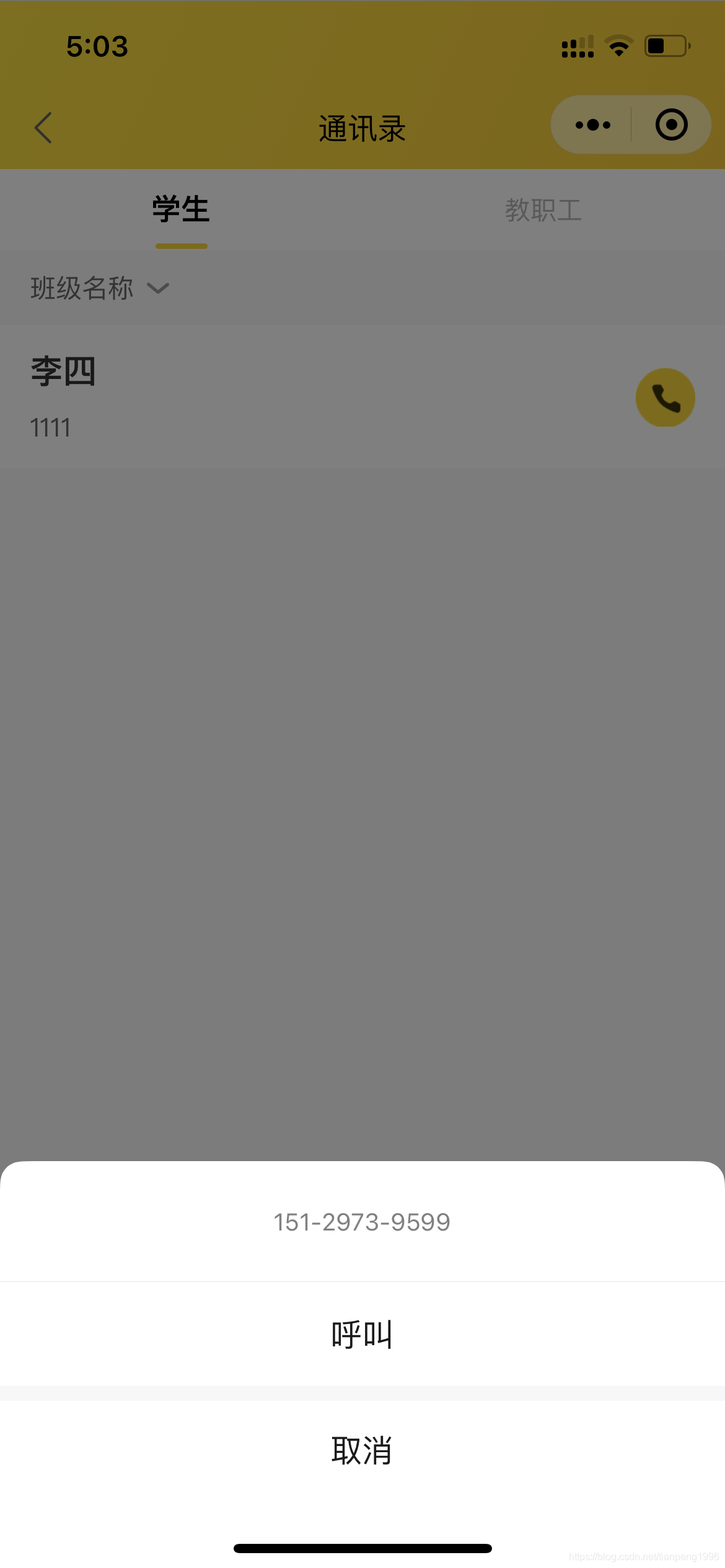Viewport: 725px width, 1568px height.
Task: Close the mini program with the circle icon
Action: tap(671, 125)
